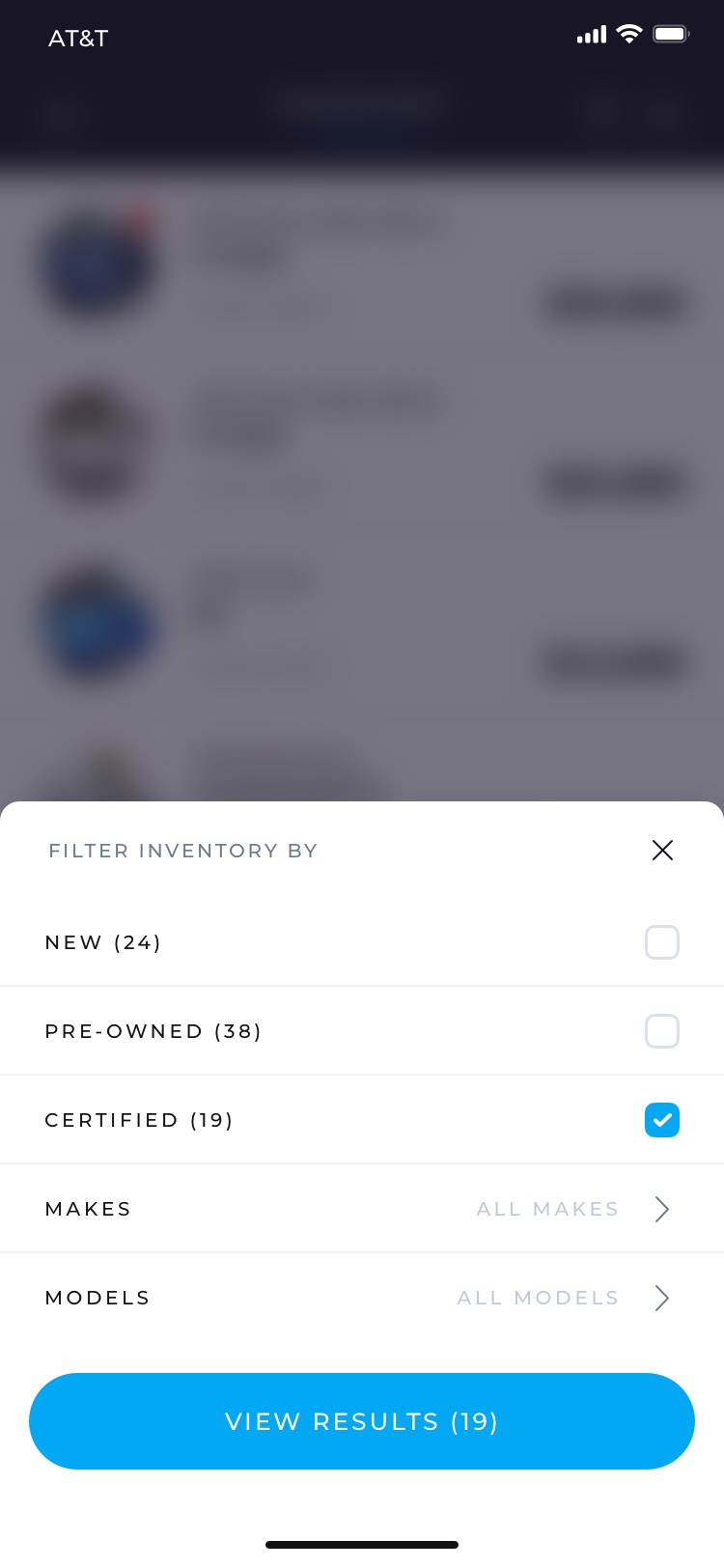This screenshot has height=1568, width=724.
Task: Uncheck the Certified (19) filter
Action: (x=661, y=1120)
